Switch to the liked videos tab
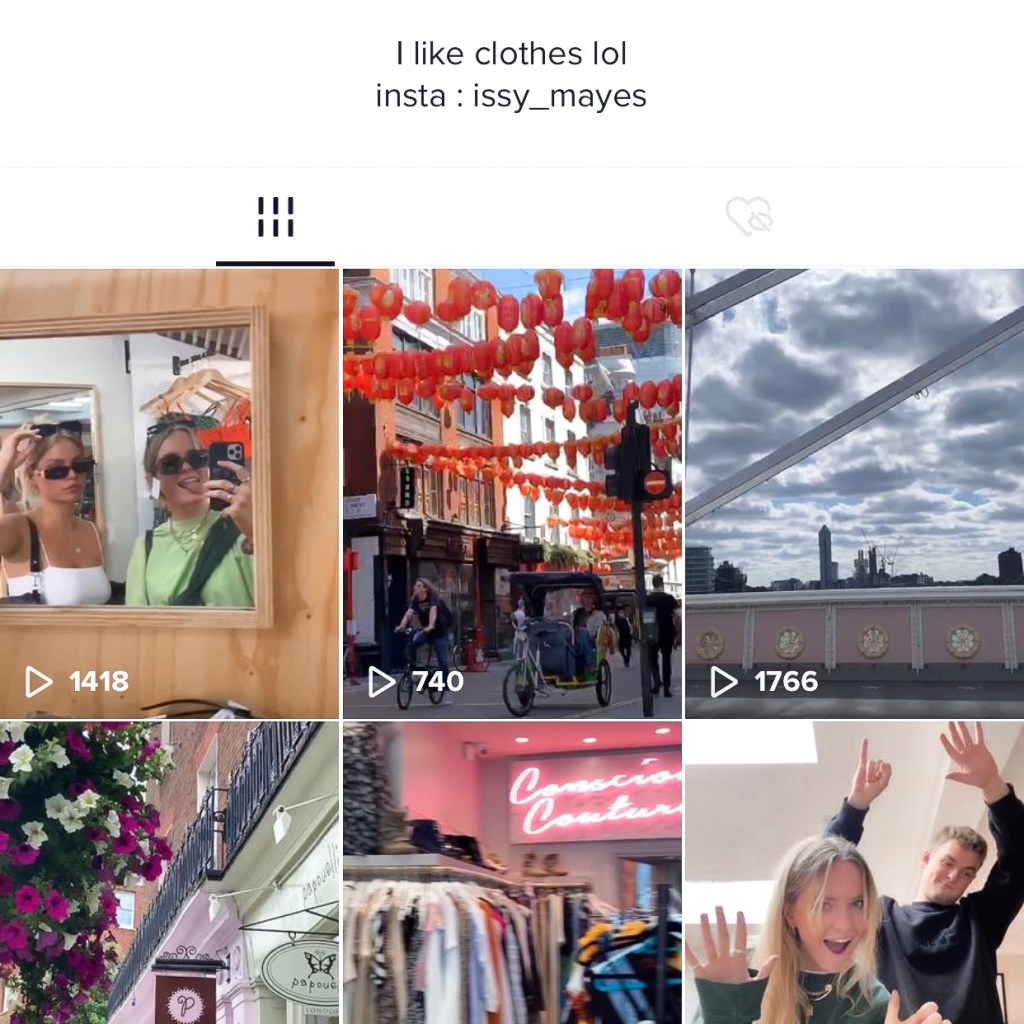The height and width of the screenshot is (1024, 1024). [x=749, y=217]
